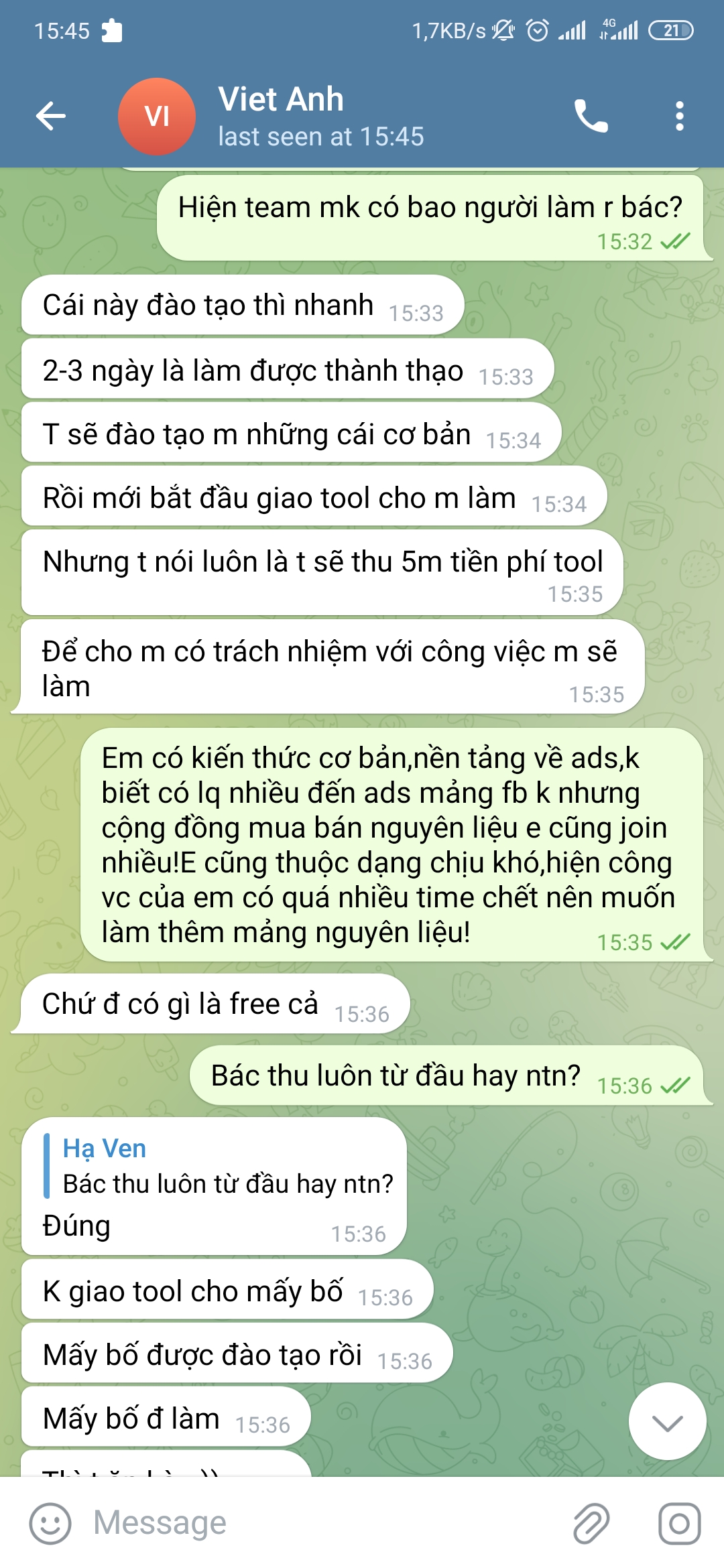Focus the Message text field

(x=322, y=1523)
